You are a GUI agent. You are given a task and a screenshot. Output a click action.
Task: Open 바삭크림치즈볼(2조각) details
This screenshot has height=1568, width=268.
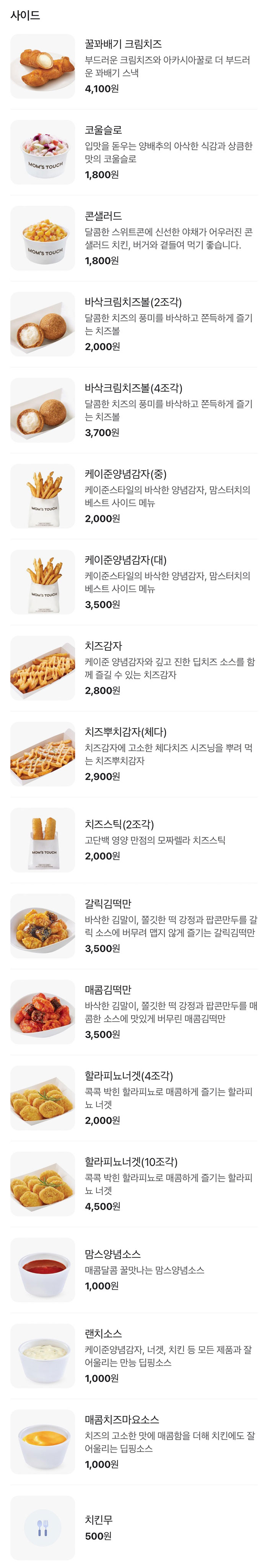point(134,323)
